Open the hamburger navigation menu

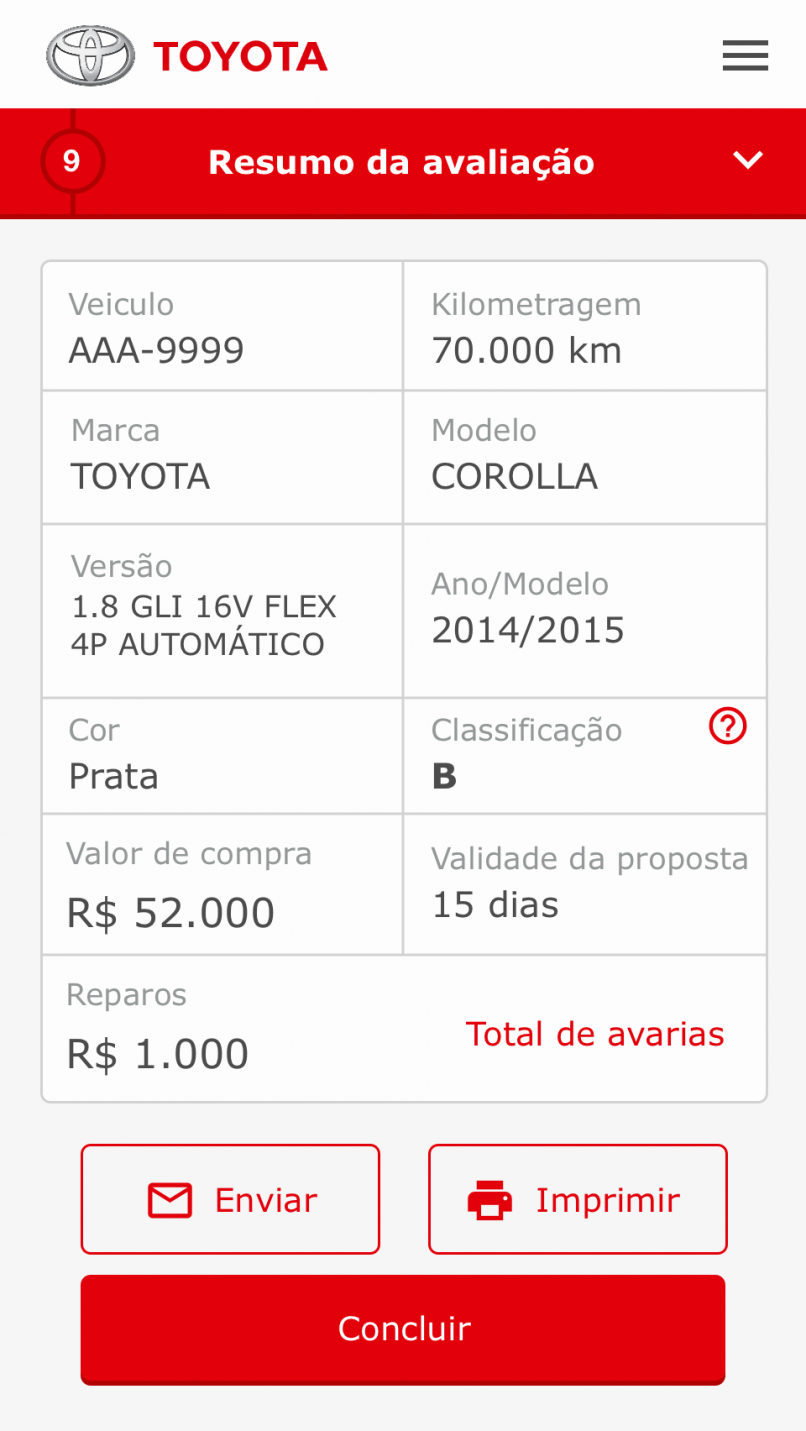[x=744, y=55]
